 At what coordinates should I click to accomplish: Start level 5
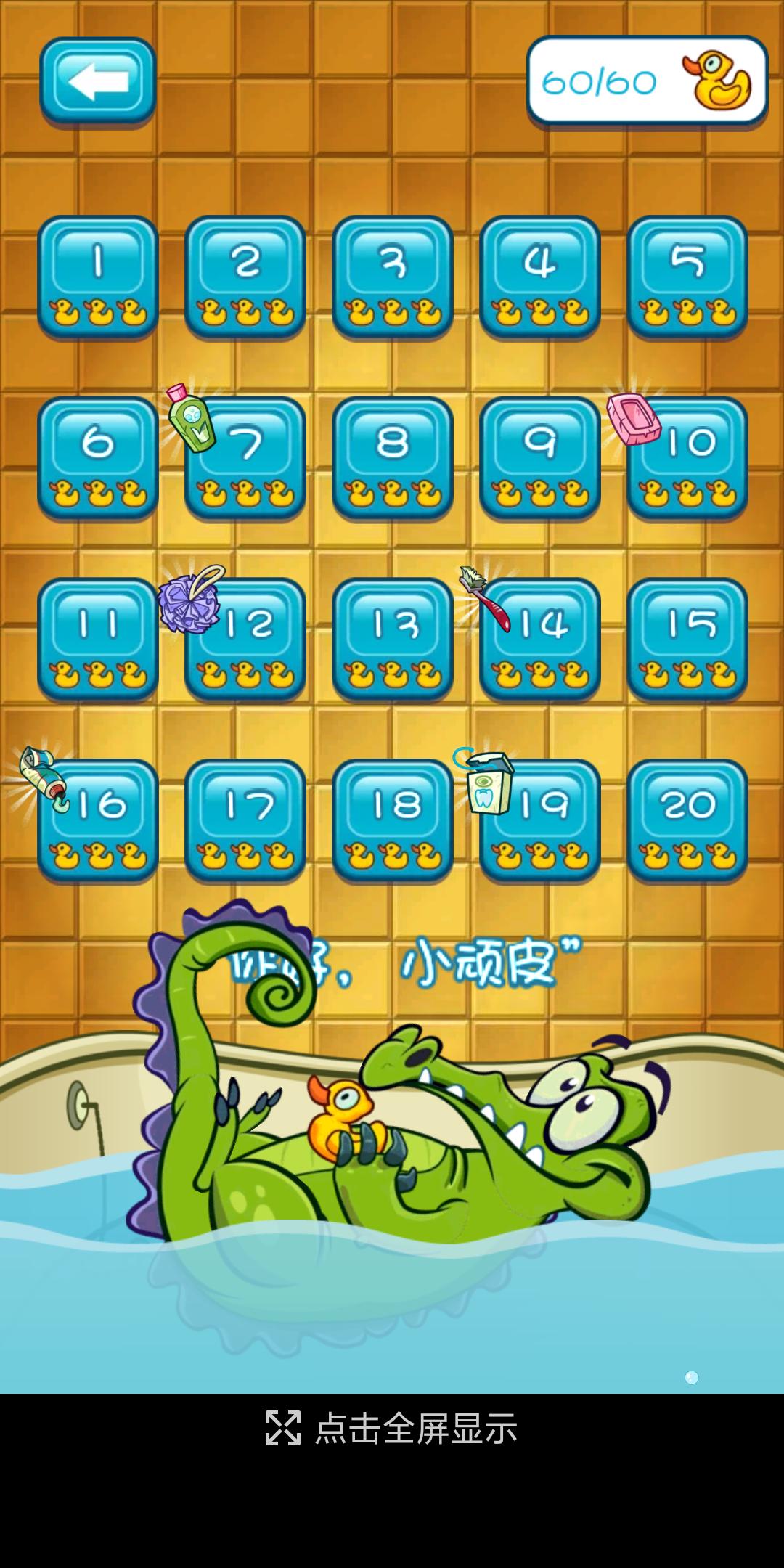[687, 277]
